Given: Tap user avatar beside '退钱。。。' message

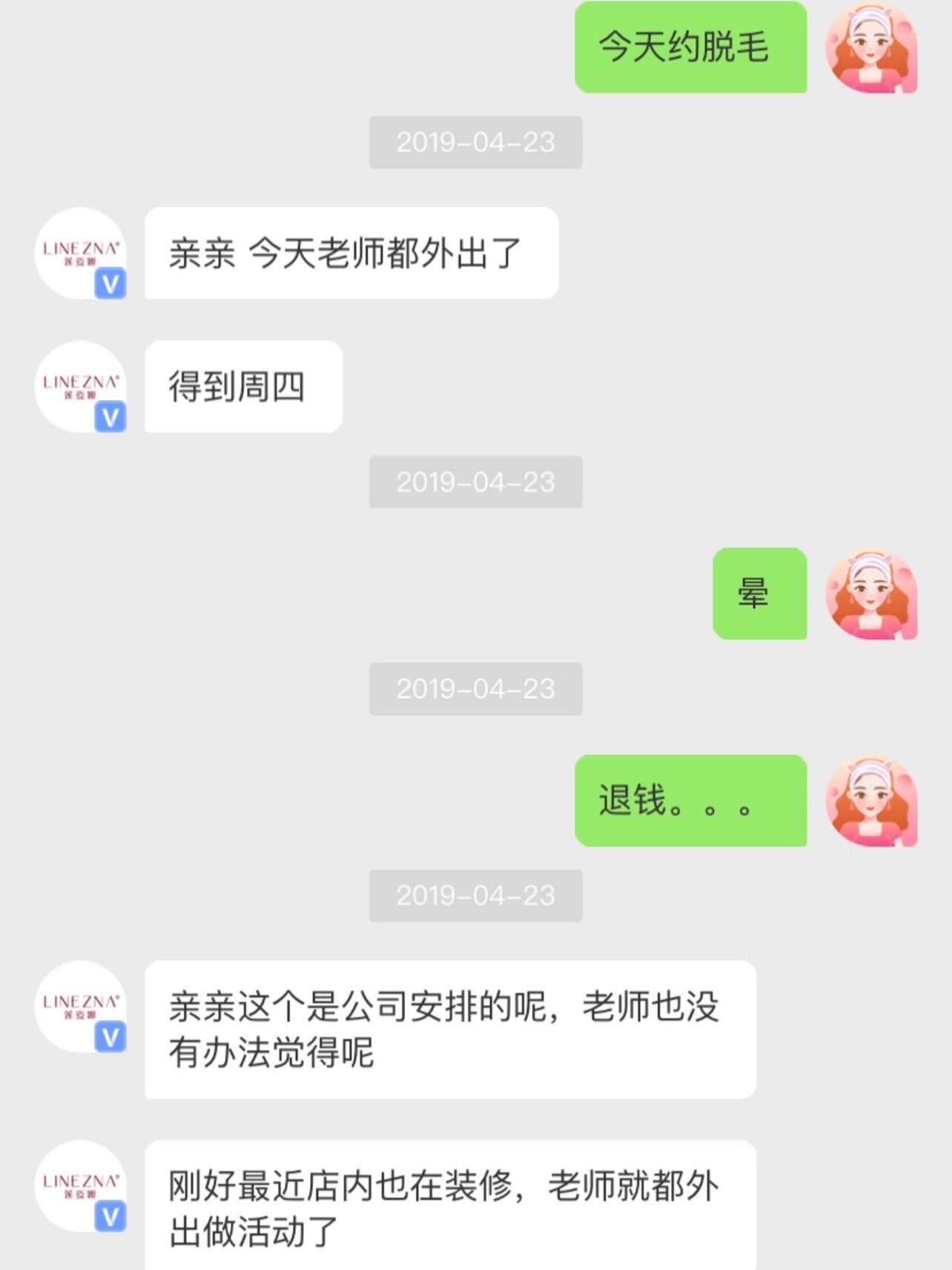Looking at the screenshot, I should [871, 800].
